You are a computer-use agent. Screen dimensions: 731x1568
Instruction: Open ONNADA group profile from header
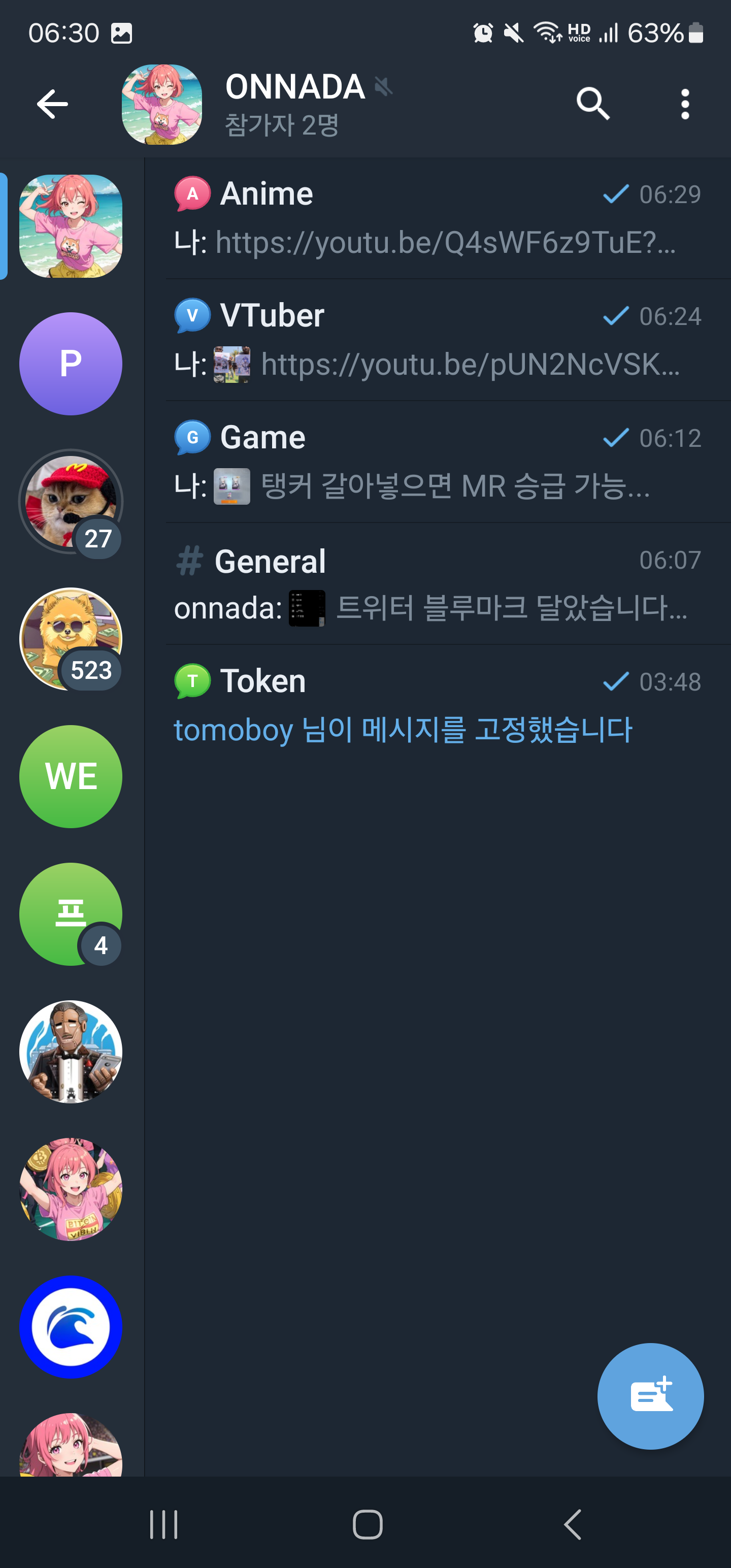[295, 104]
